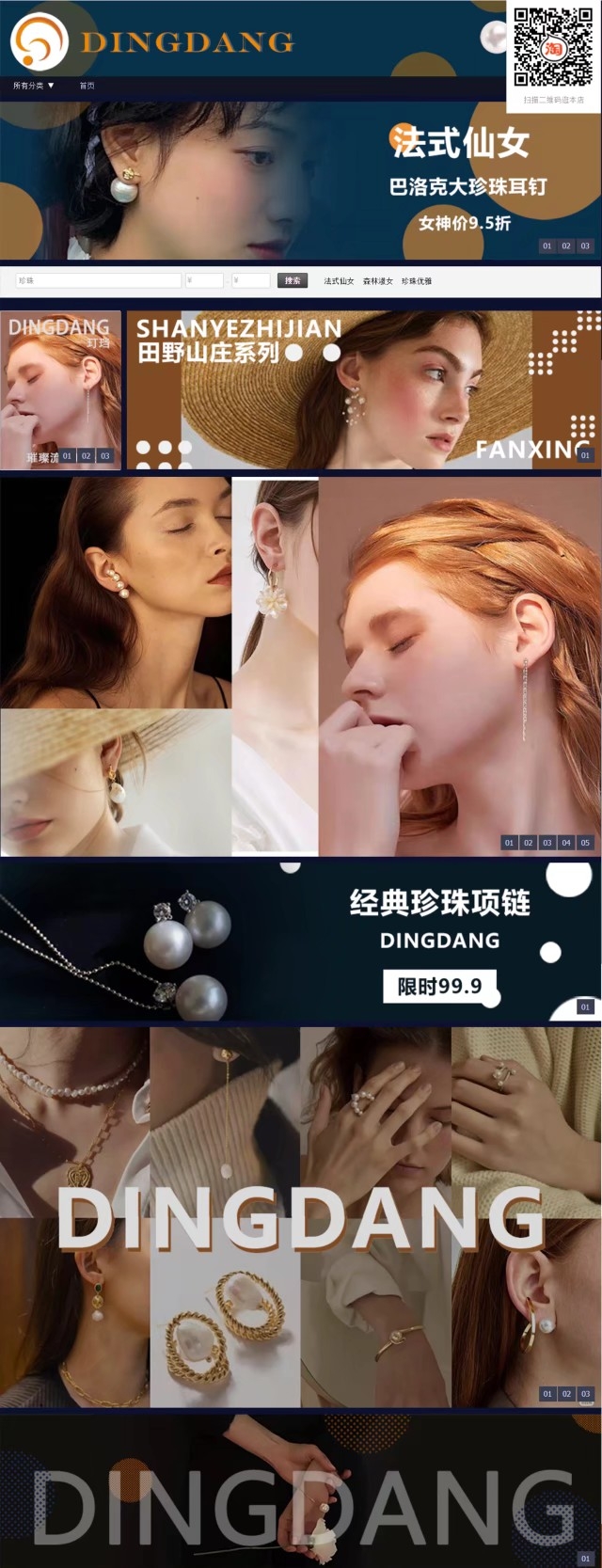The height and width of the screenshot is (1568, 602).
Task: Hit the 搜索 search button
Action: pos(293,280)
